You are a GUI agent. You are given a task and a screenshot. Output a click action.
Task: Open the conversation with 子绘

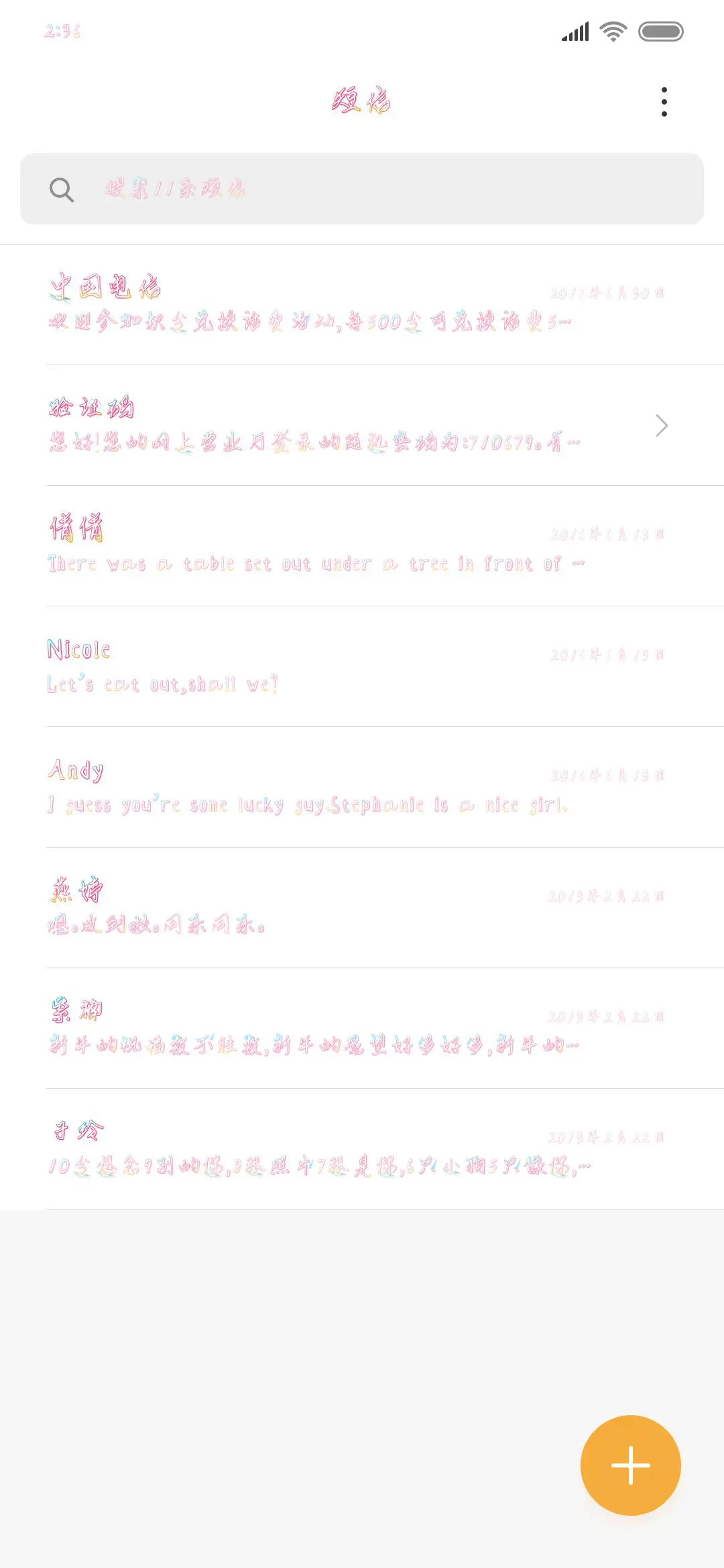[362, 1149]
